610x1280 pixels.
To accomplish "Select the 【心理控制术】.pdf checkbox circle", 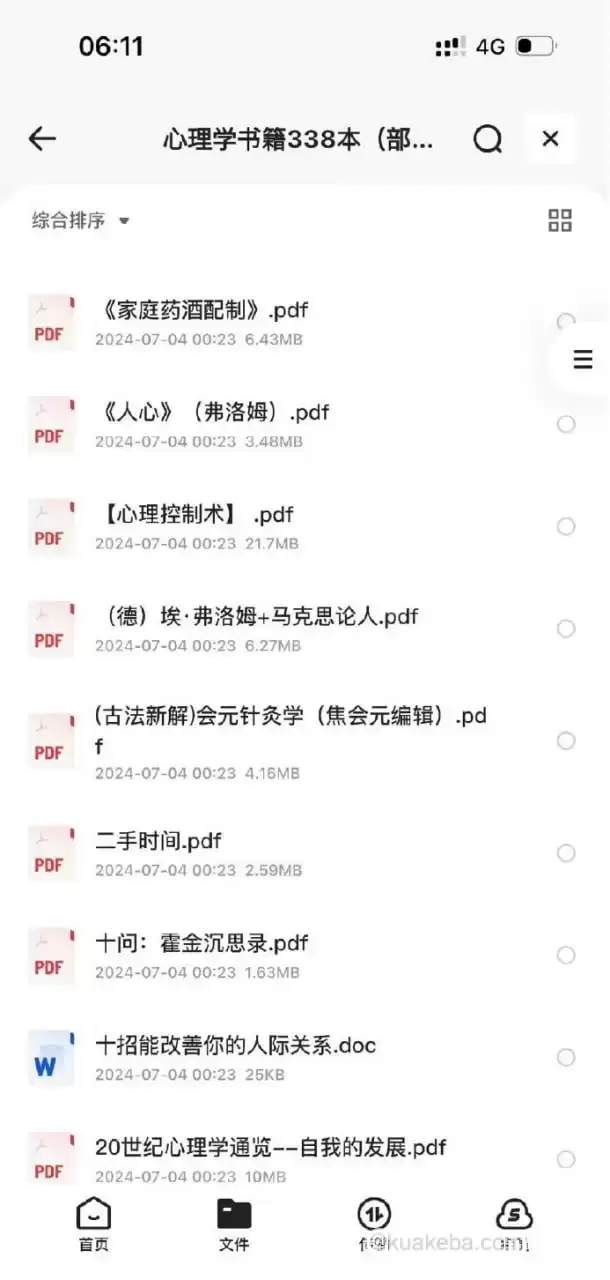I will pyautogui.click(x=566, y=526).
